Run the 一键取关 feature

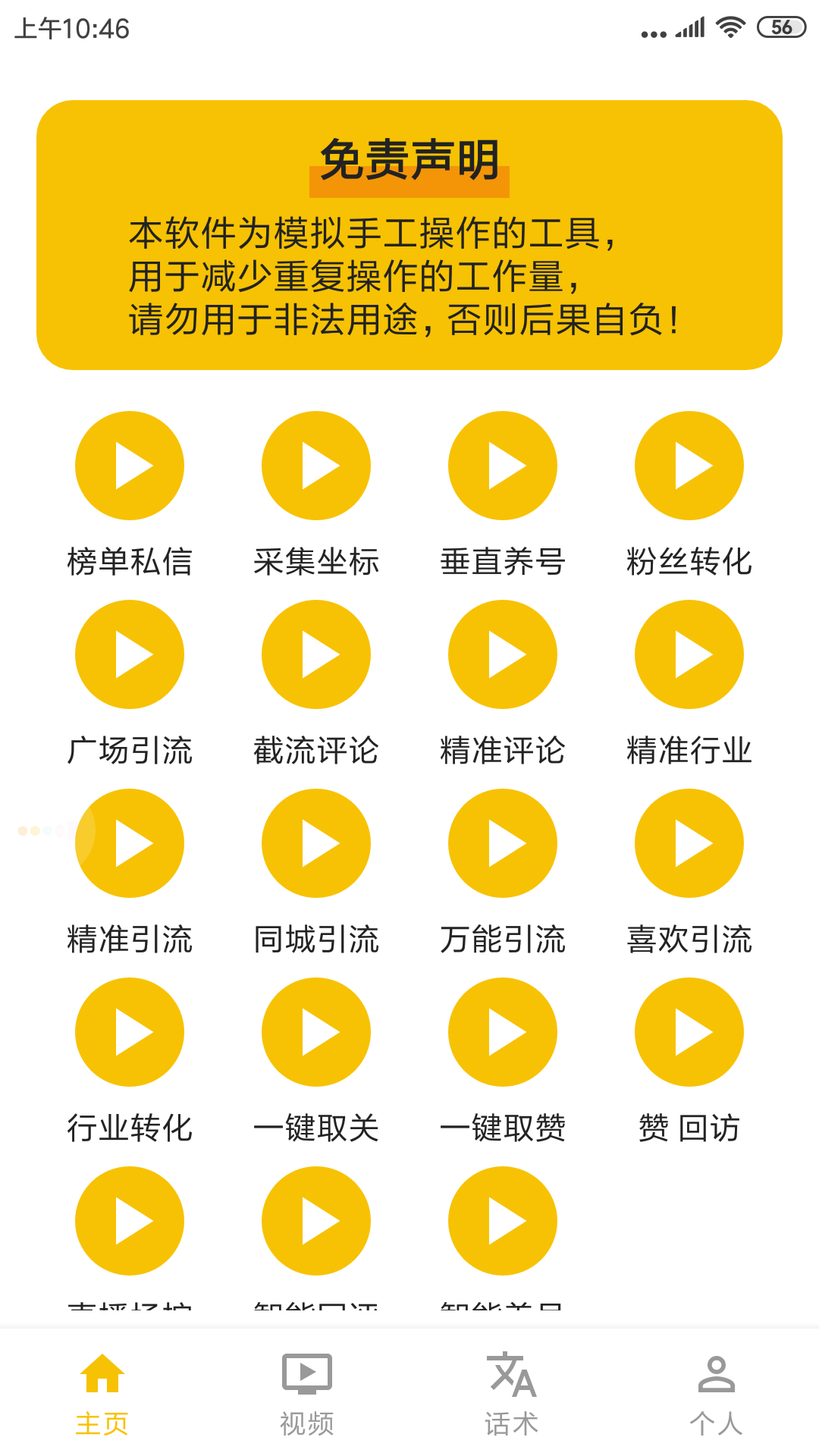point(315,1031)
